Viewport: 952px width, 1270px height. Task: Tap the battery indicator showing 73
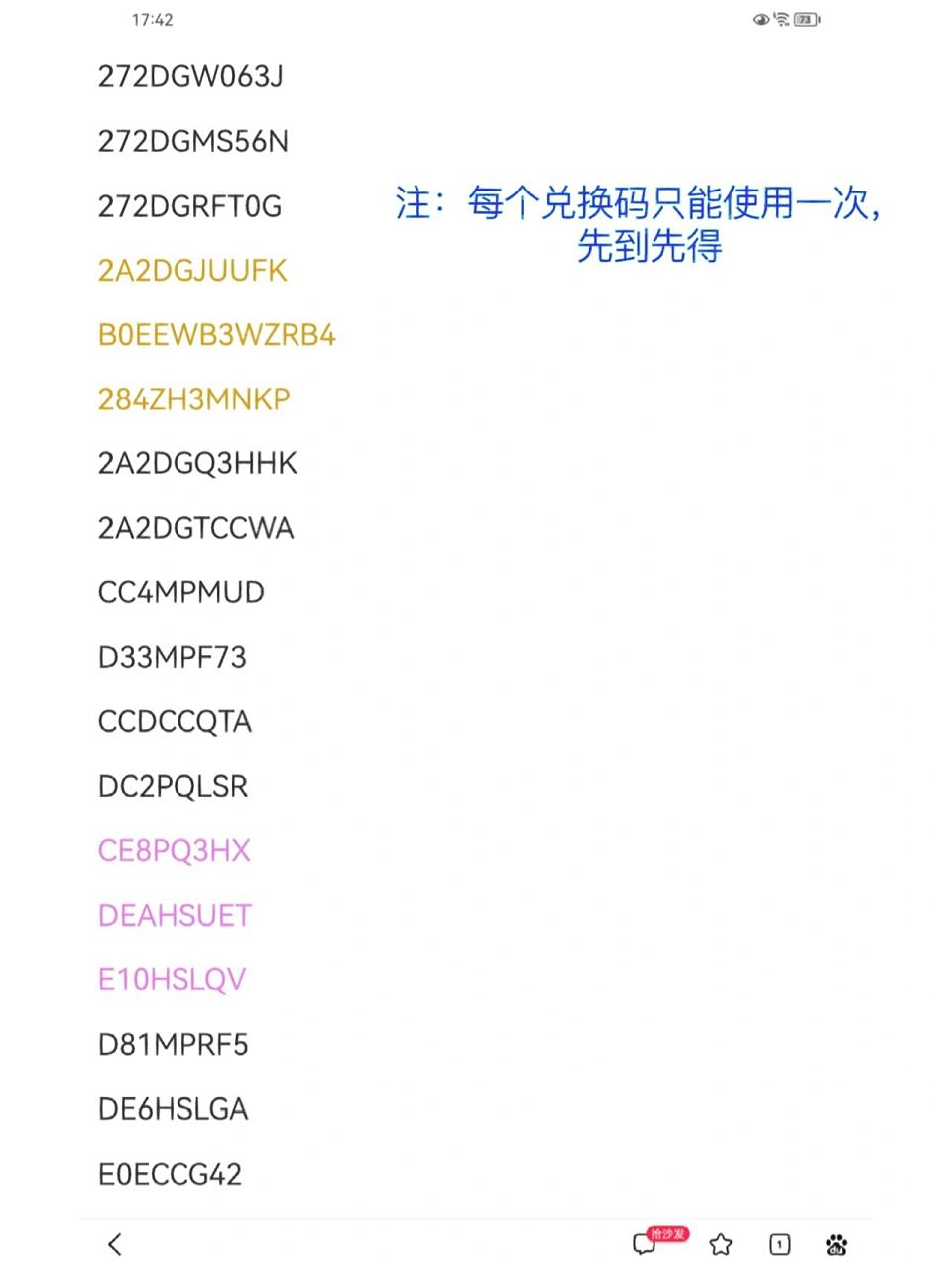click(806, 18)
